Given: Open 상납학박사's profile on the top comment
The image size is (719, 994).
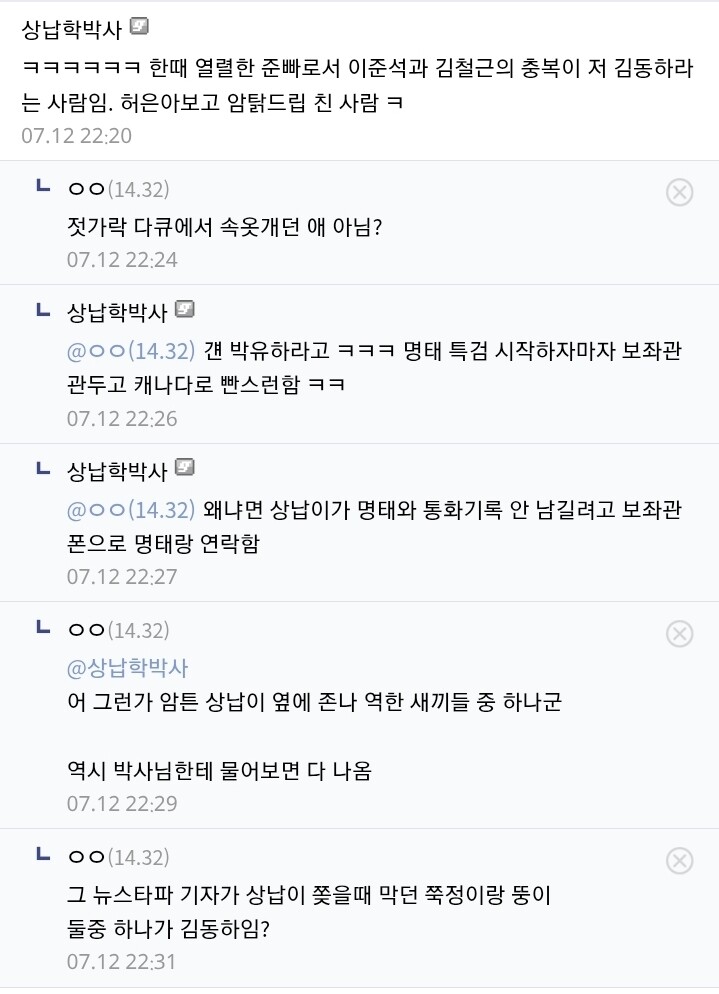Looking at the screenshot, I should pos(71,29).
